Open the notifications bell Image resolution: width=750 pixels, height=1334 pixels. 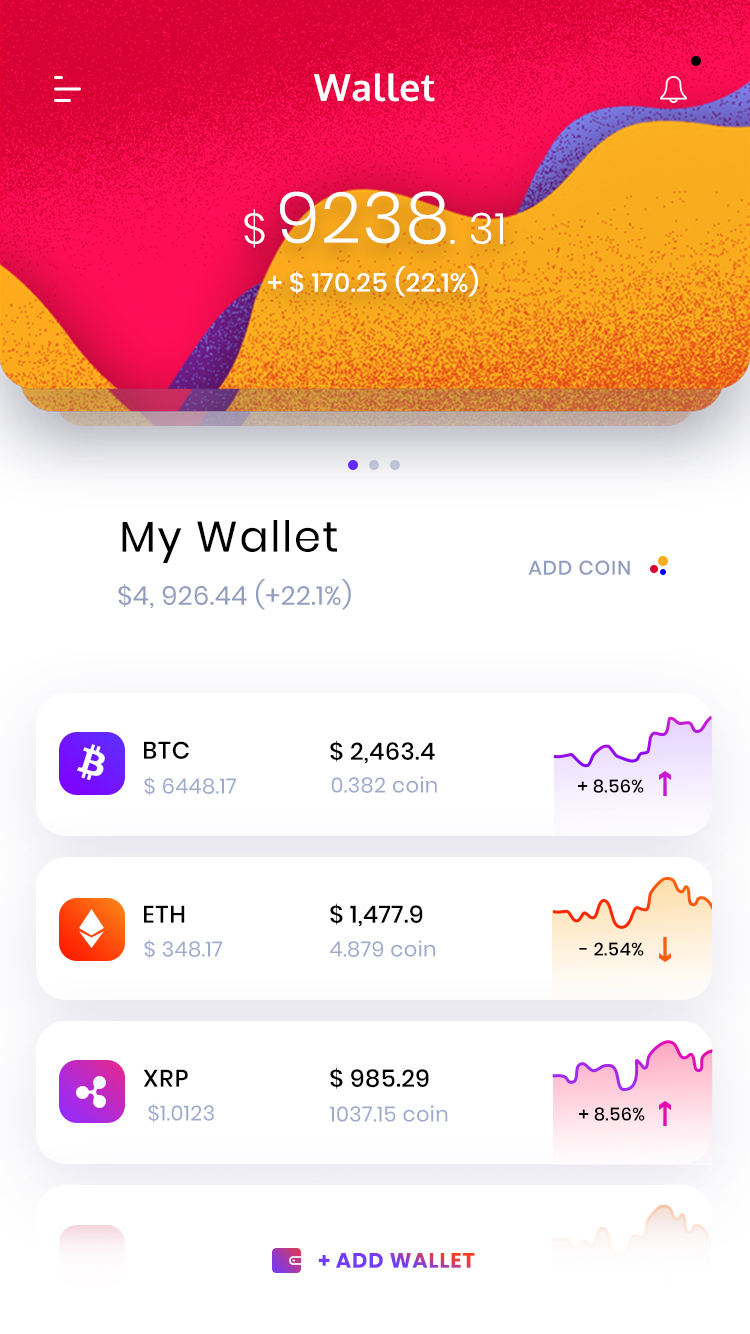[x=674, y=89]
